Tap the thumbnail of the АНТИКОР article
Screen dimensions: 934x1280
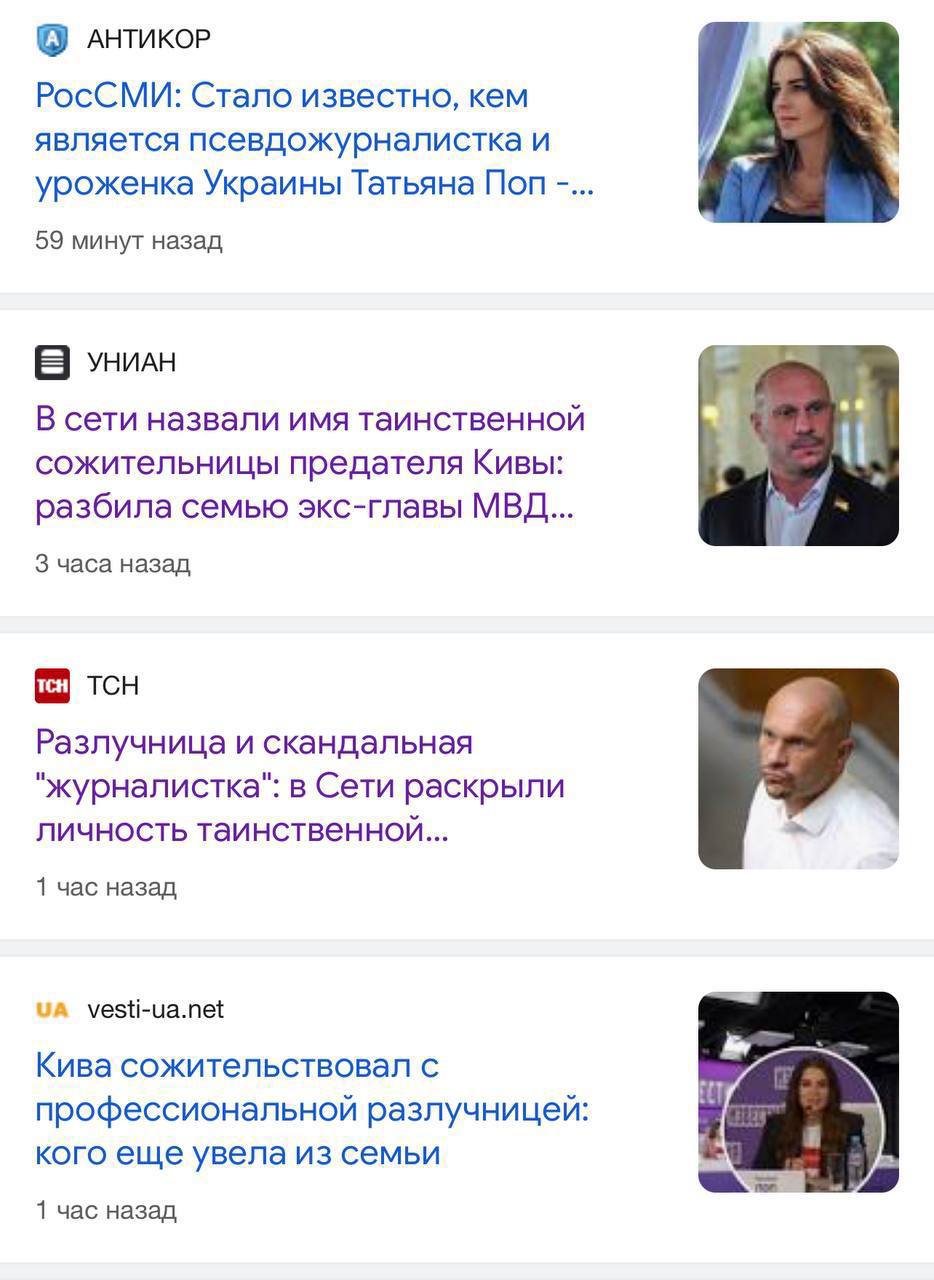(x=798, y=122)
